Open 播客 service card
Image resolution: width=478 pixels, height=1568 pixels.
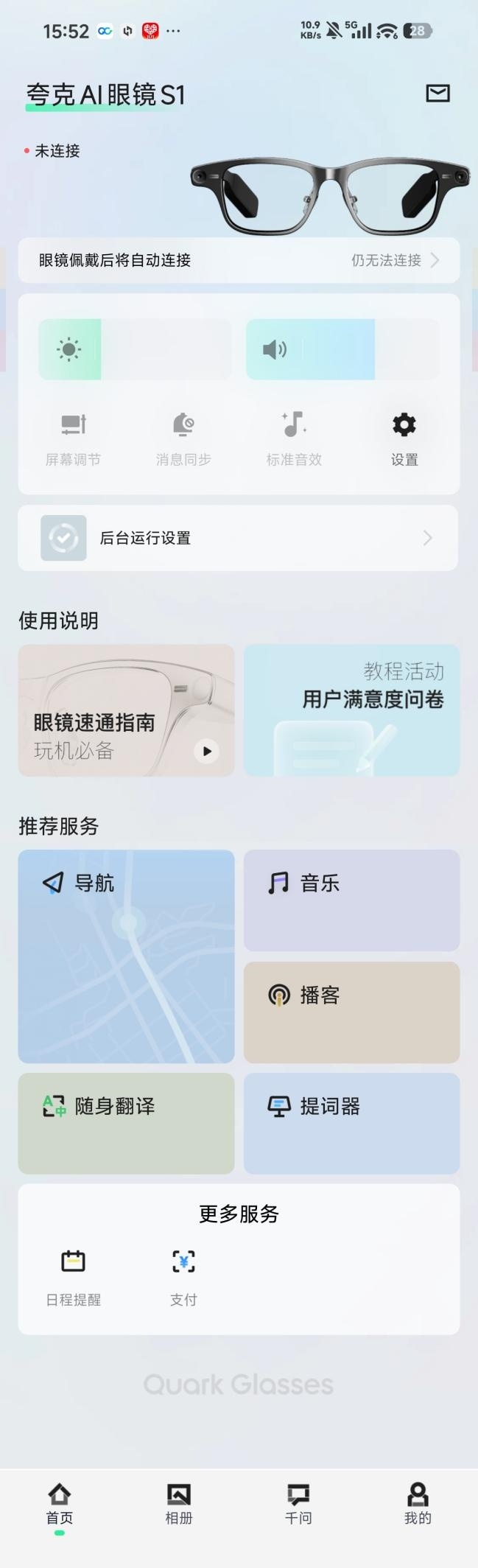pyautogui.click(x=351, y=1012)
